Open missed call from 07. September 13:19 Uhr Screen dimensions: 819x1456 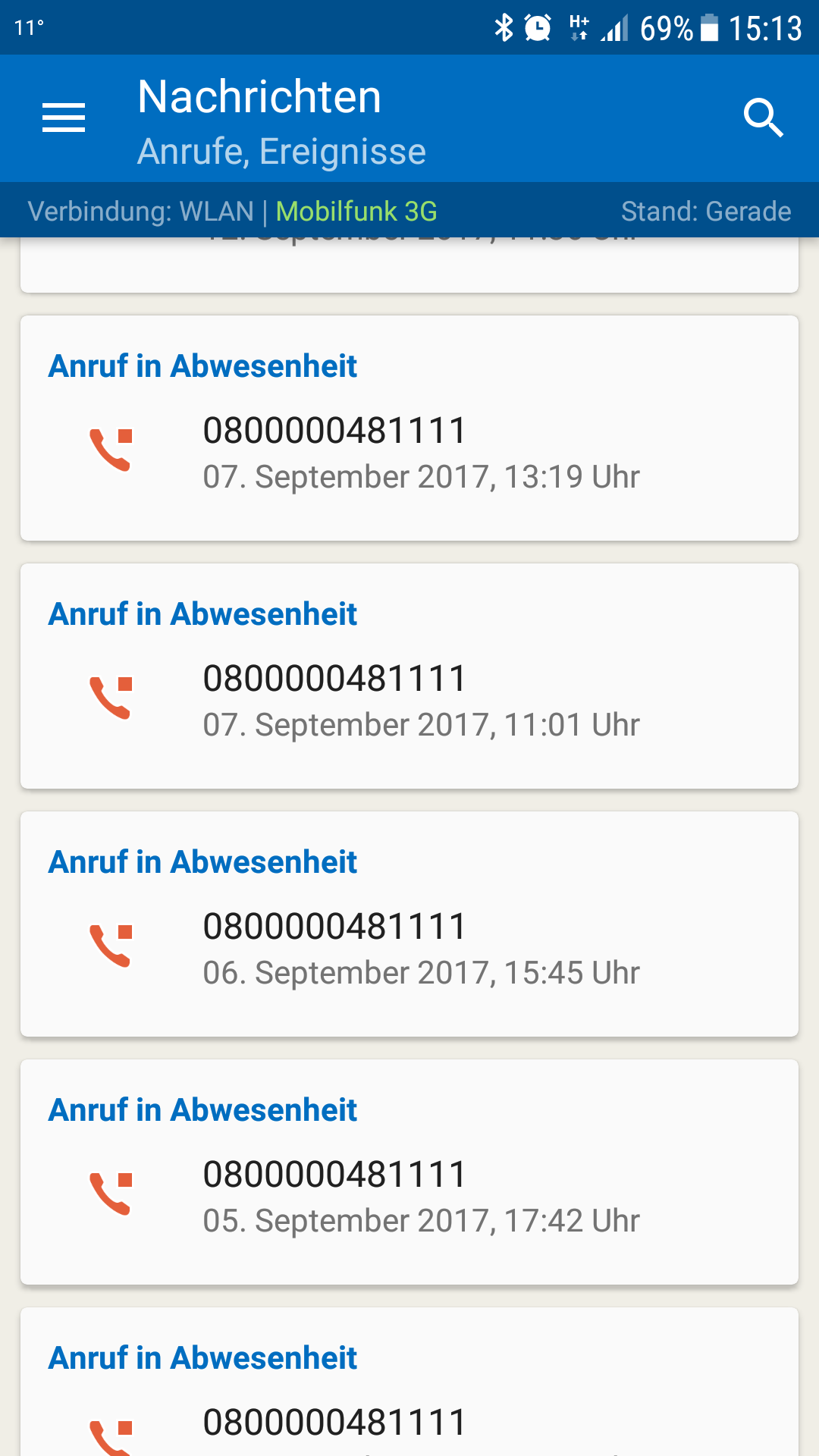pyautogui.click(x=409, y=428)
